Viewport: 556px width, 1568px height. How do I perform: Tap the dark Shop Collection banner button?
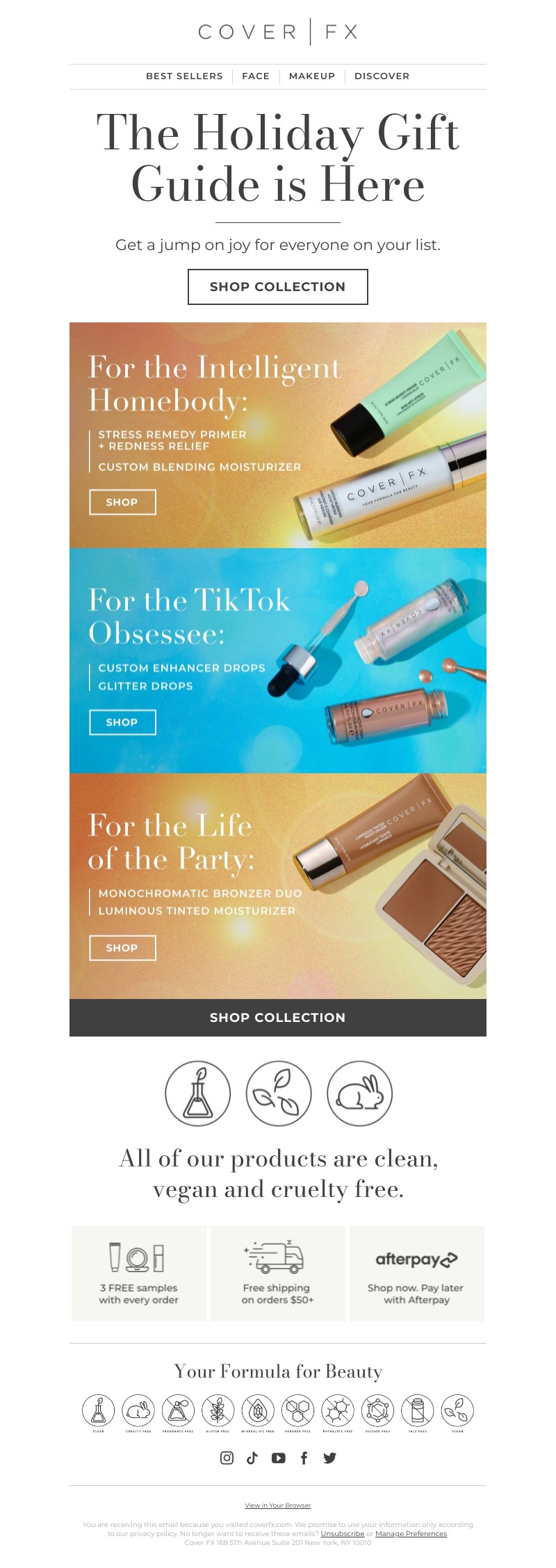[x=278, y=1018]
